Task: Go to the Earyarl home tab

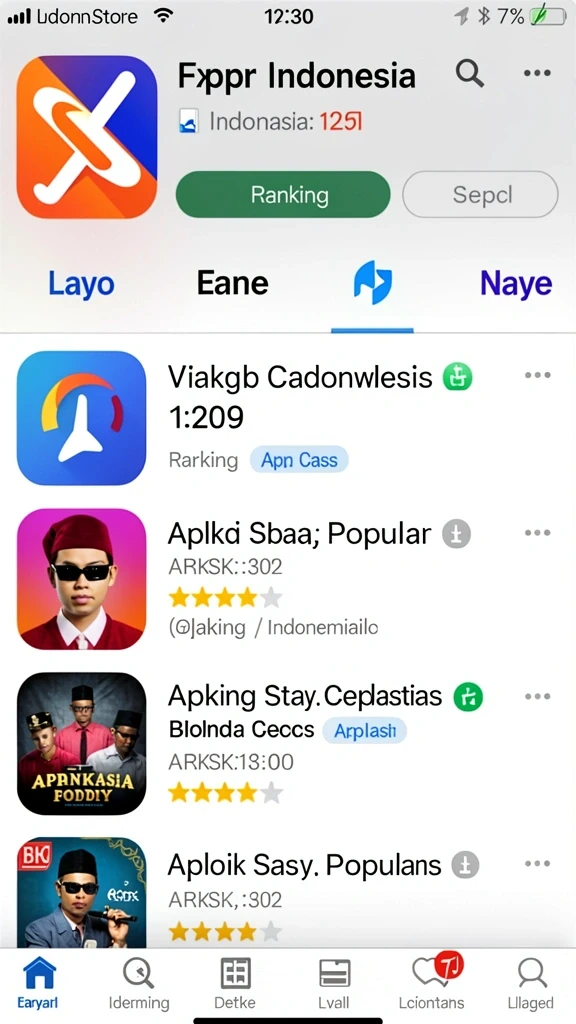Action: pyautogui.click(x=39, y=984)
